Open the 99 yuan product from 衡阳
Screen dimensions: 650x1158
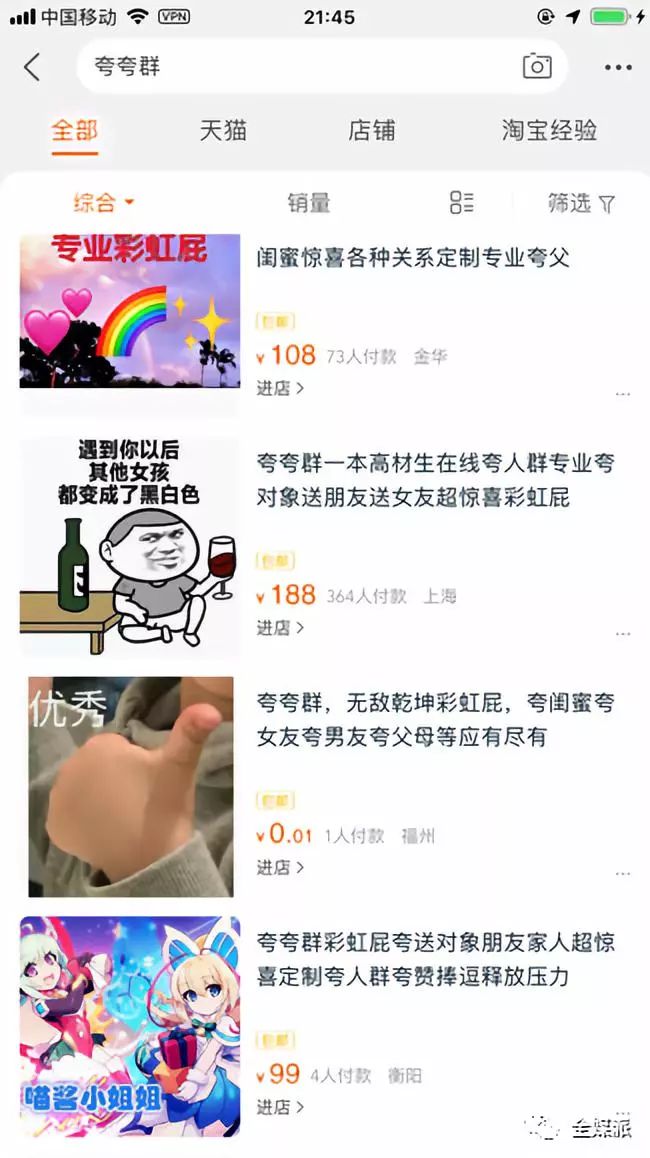325,1027
